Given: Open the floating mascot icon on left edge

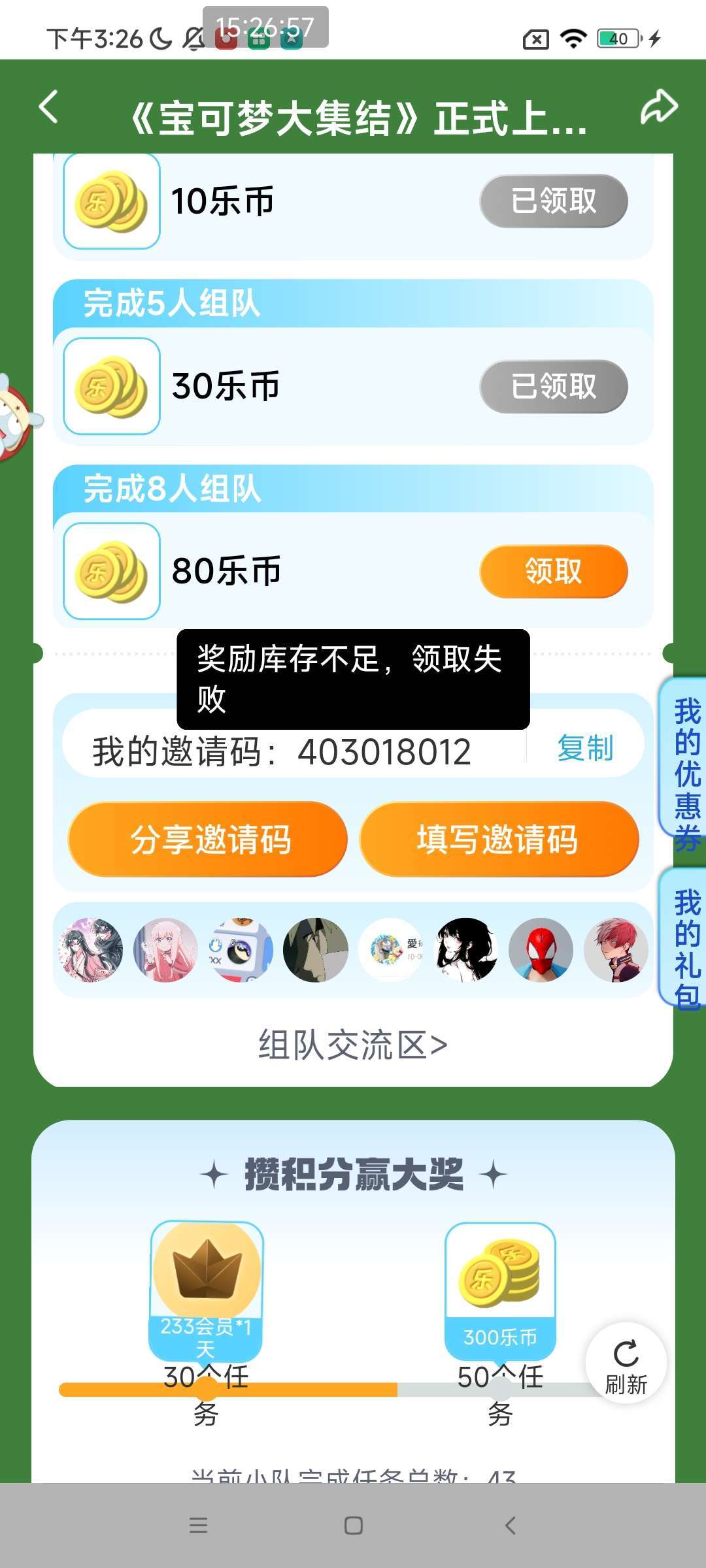Looking at the screenshot, I should click(14, 418).
